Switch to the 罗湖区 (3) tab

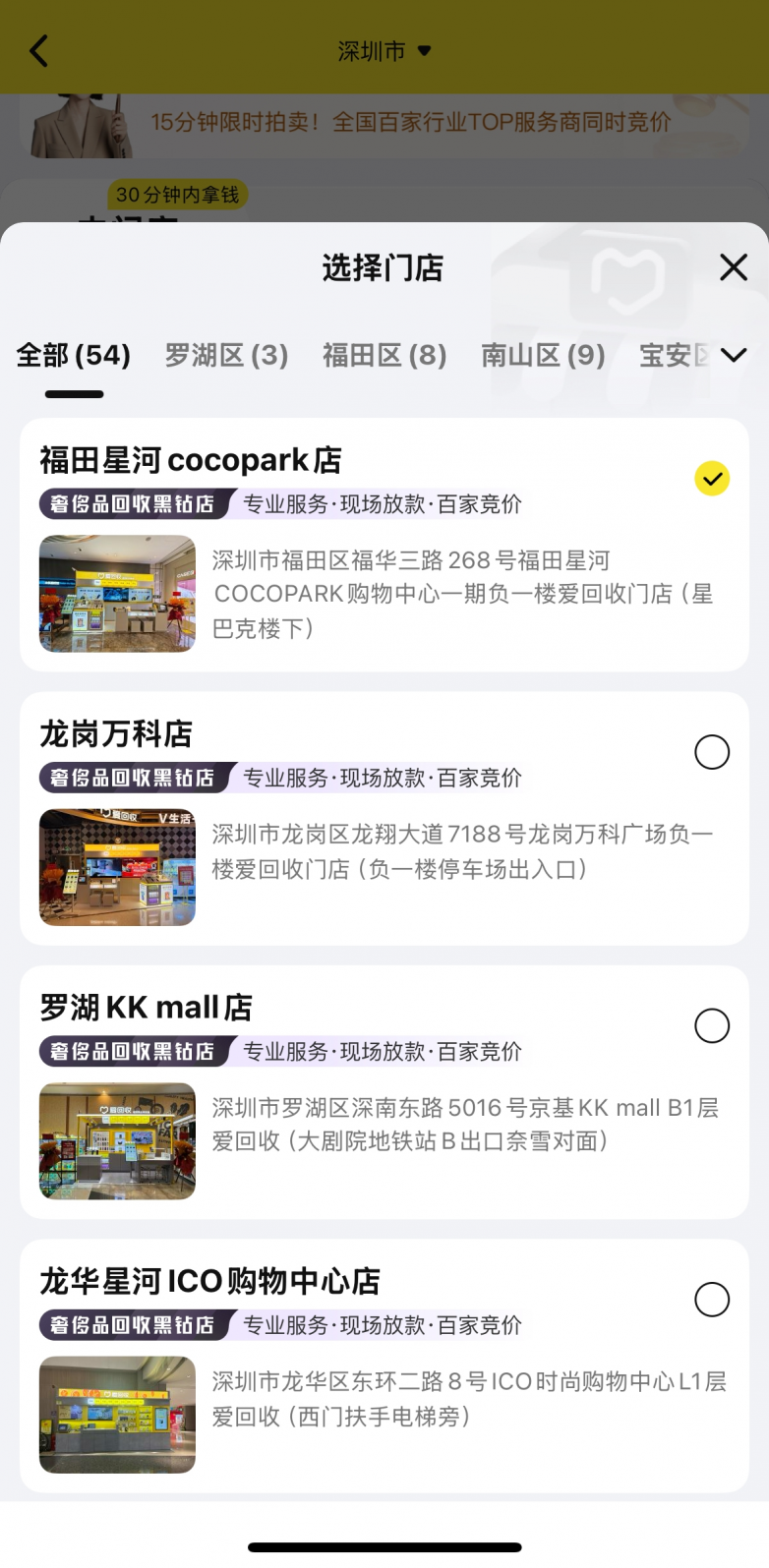click(226, 356)
